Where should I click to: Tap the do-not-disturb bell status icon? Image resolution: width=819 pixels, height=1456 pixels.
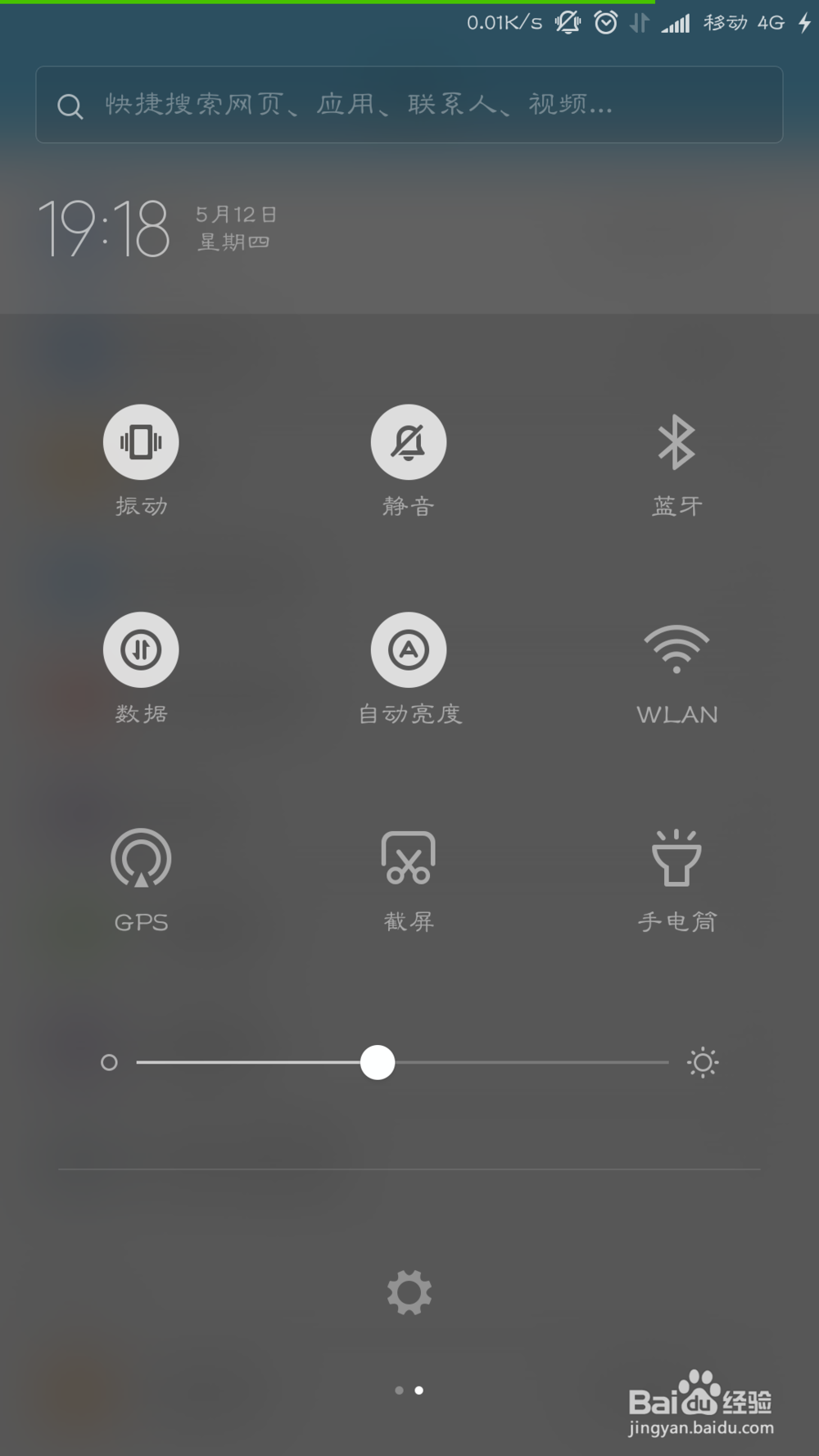[x=568, y=22]
